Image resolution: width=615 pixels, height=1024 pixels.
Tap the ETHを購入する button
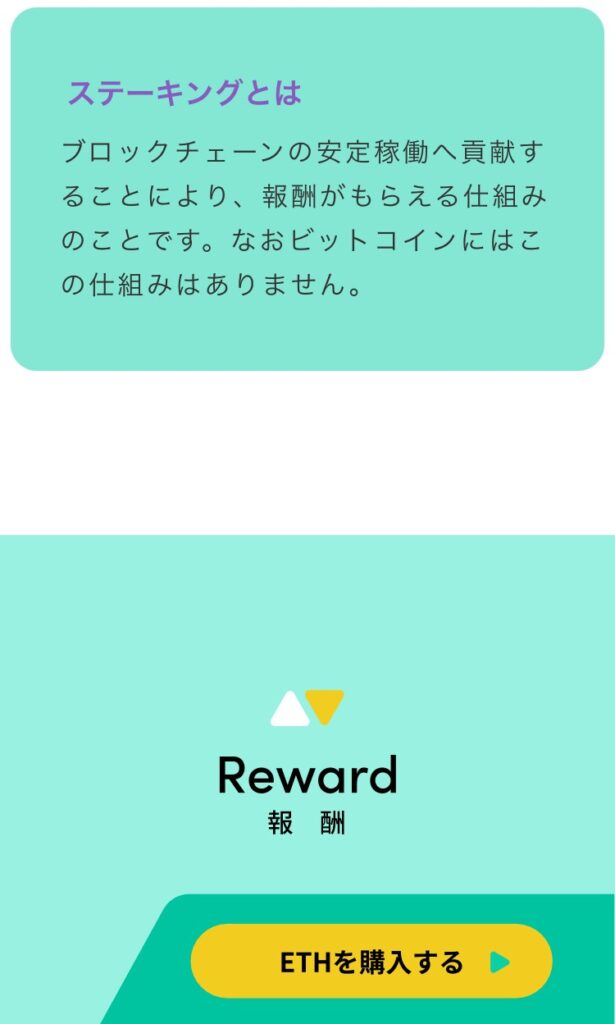point(371,961)
